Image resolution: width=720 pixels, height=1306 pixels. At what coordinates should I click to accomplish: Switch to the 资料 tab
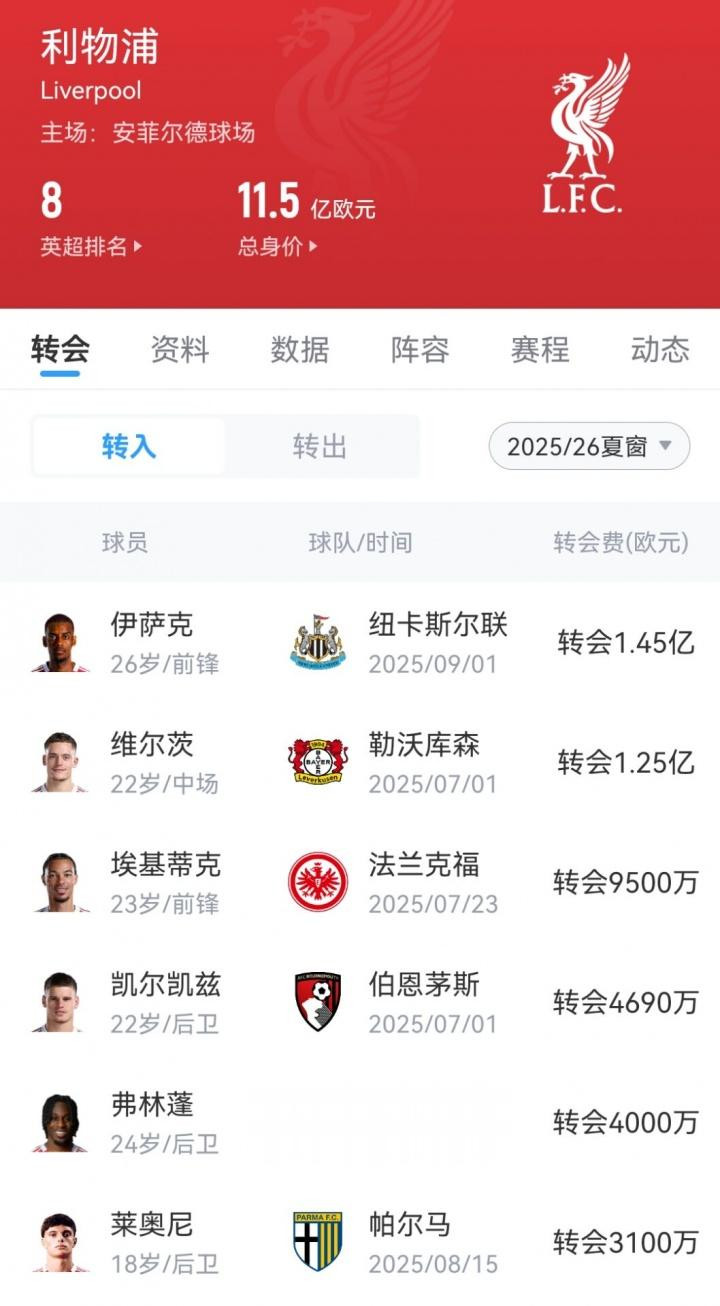pos(180,350)
